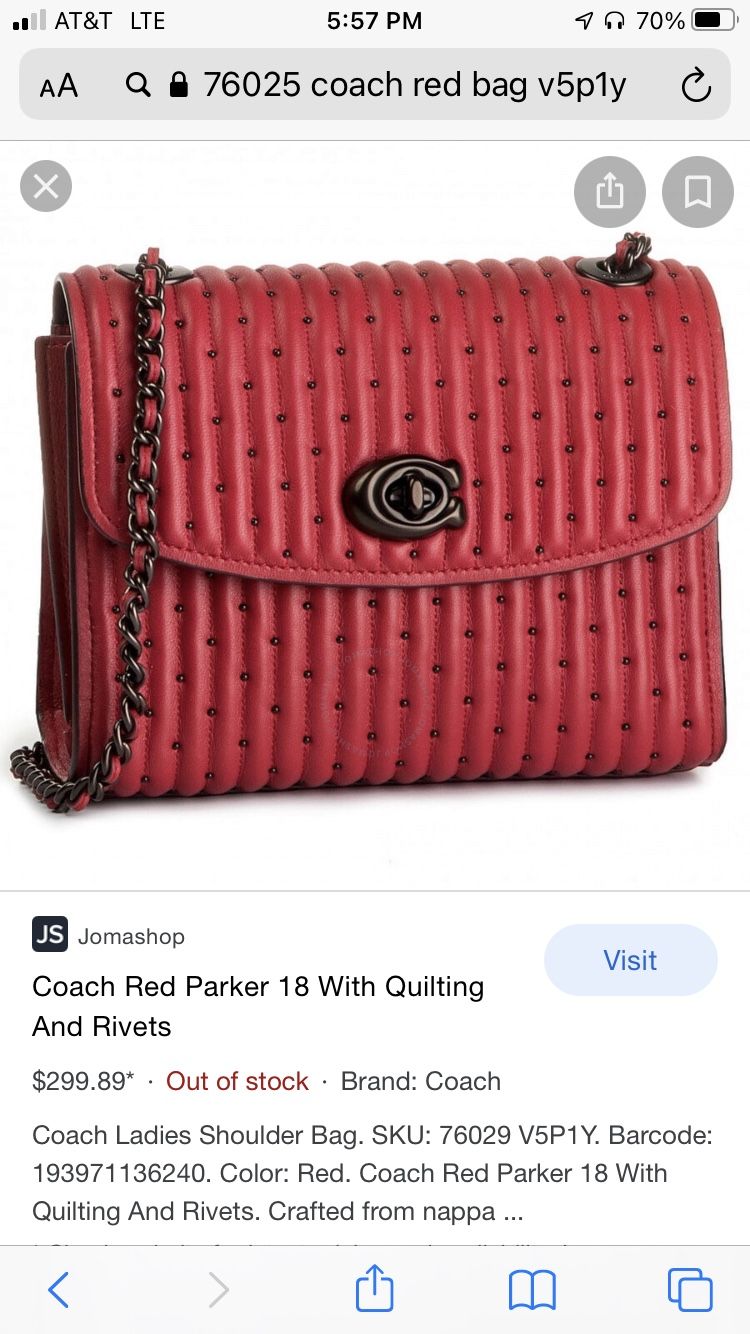Go back to previous page
This screenshot has height=1334, width=750.
pos(59,1290)
